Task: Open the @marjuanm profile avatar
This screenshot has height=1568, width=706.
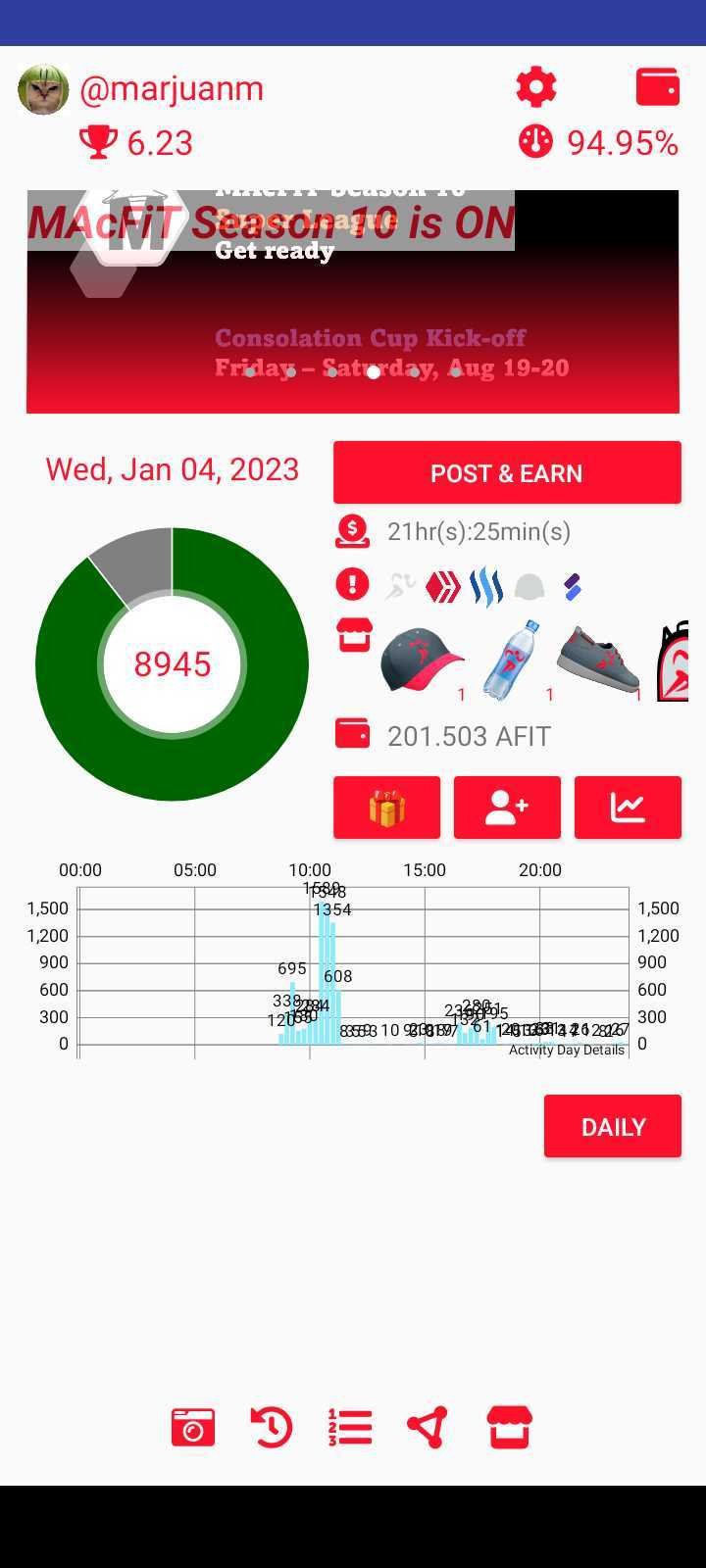Action: pyautogui.click(x=43, y=90)
